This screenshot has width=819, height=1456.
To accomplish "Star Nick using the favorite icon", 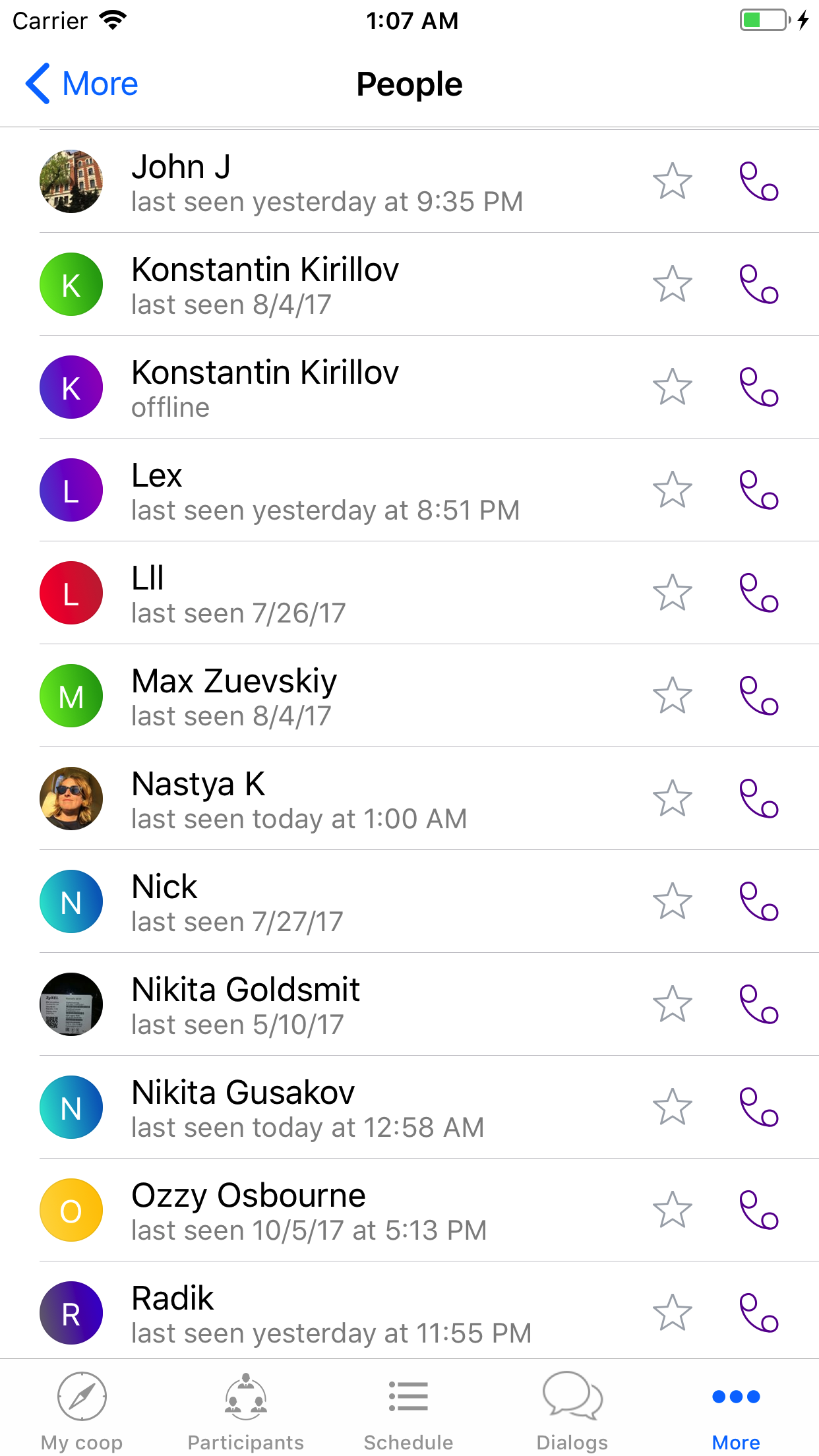I will (671, 901).
